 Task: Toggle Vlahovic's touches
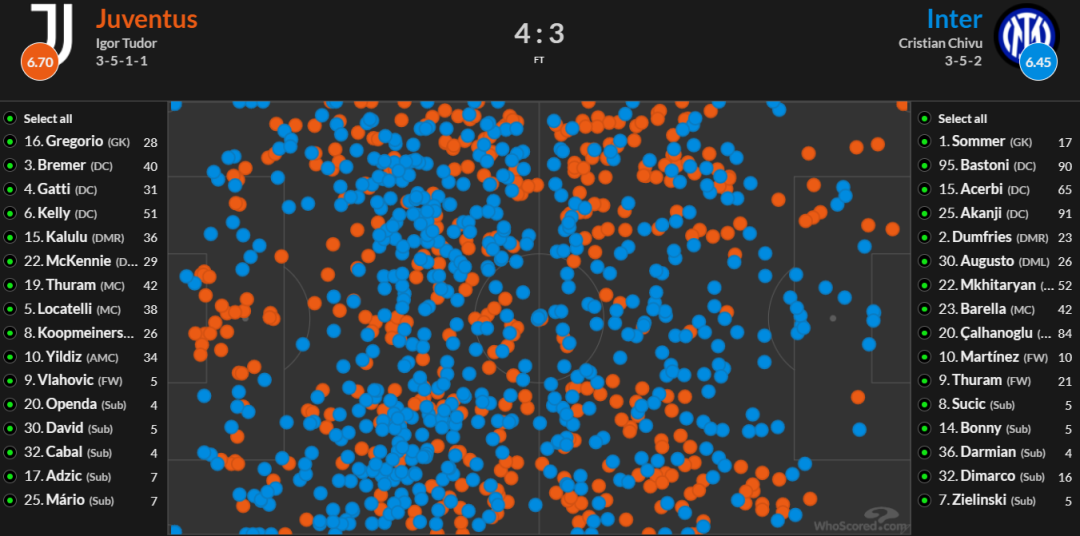10,380
